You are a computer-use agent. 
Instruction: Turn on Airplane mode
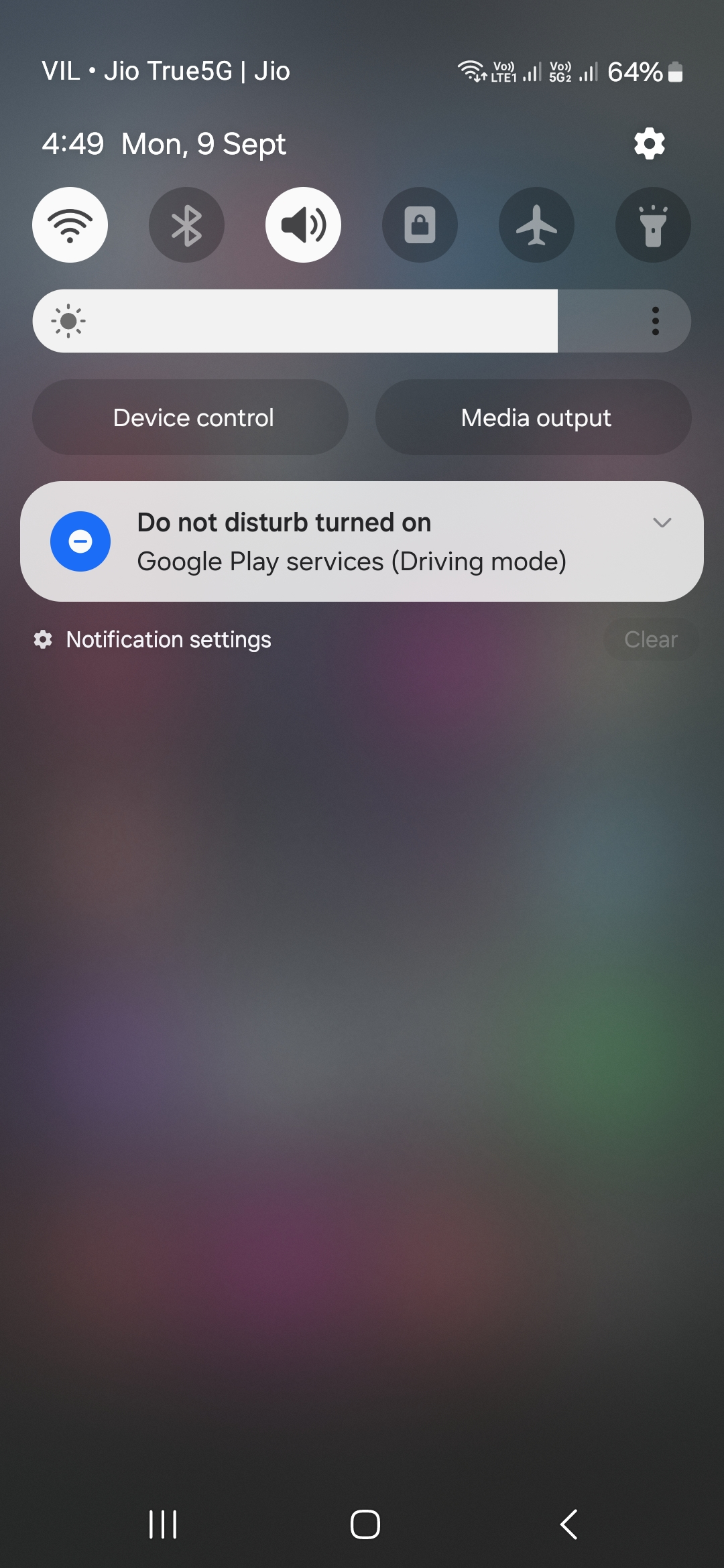coord(536,224)
